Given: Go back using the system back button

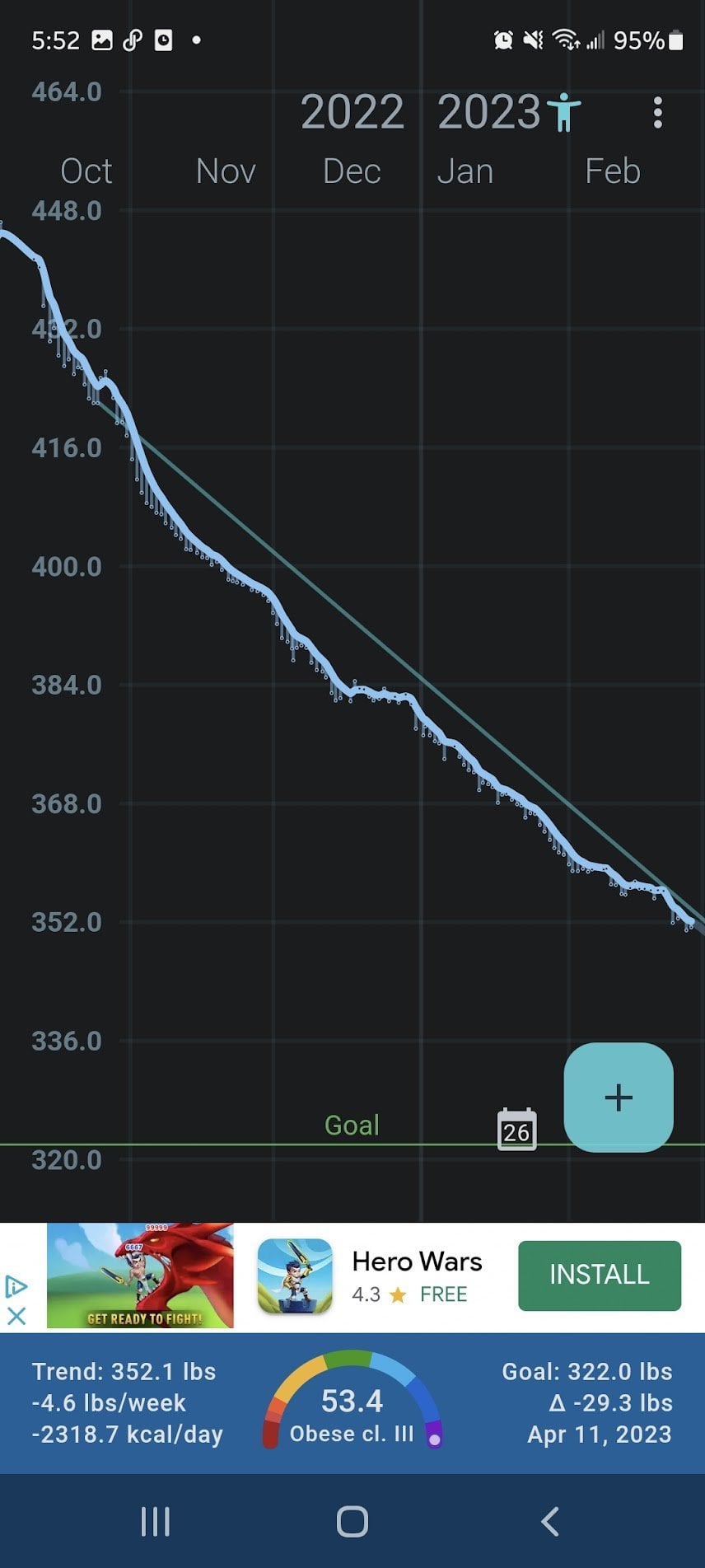Looking at the screenshot, I should coord(550,1521).
